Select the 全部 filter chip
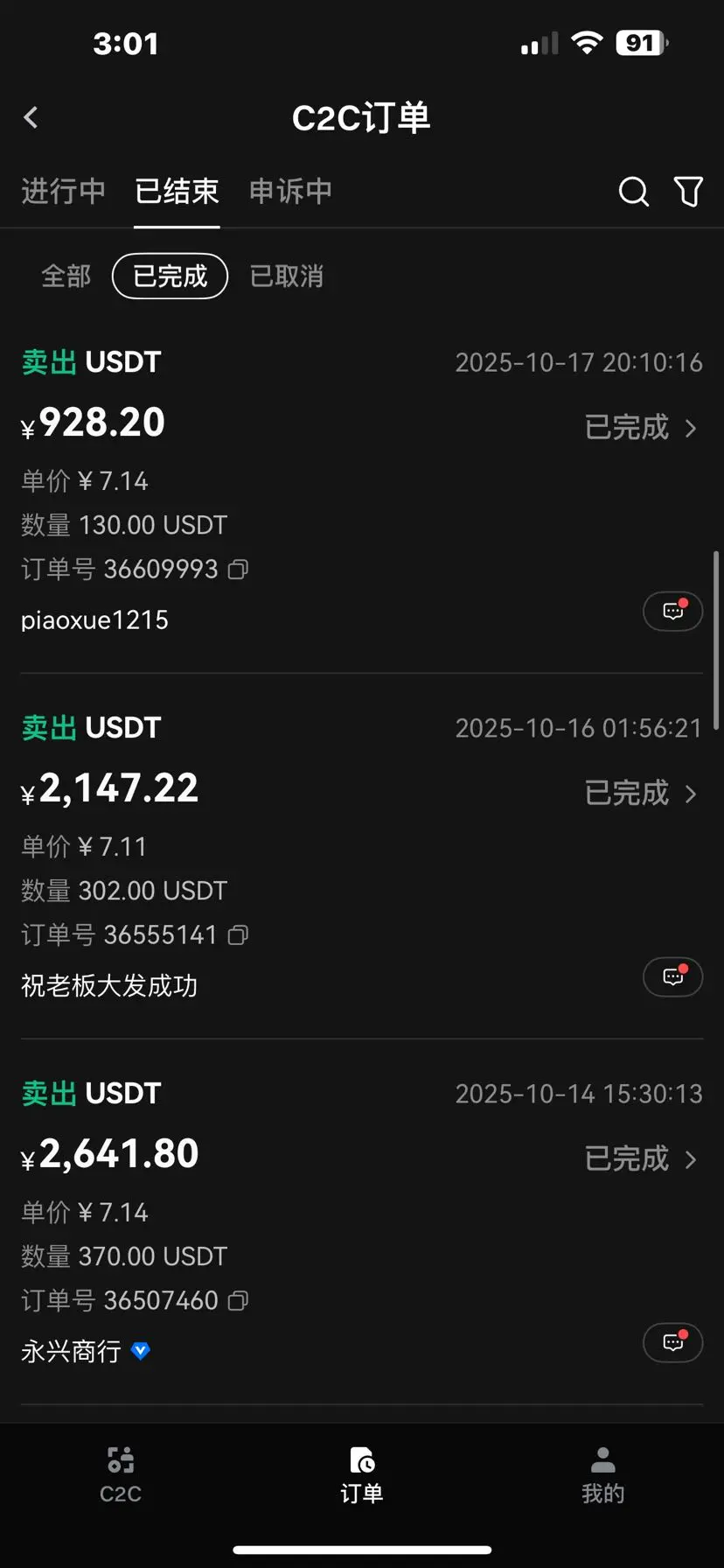This screenshot has width=724, height=1568. point(66,276)
